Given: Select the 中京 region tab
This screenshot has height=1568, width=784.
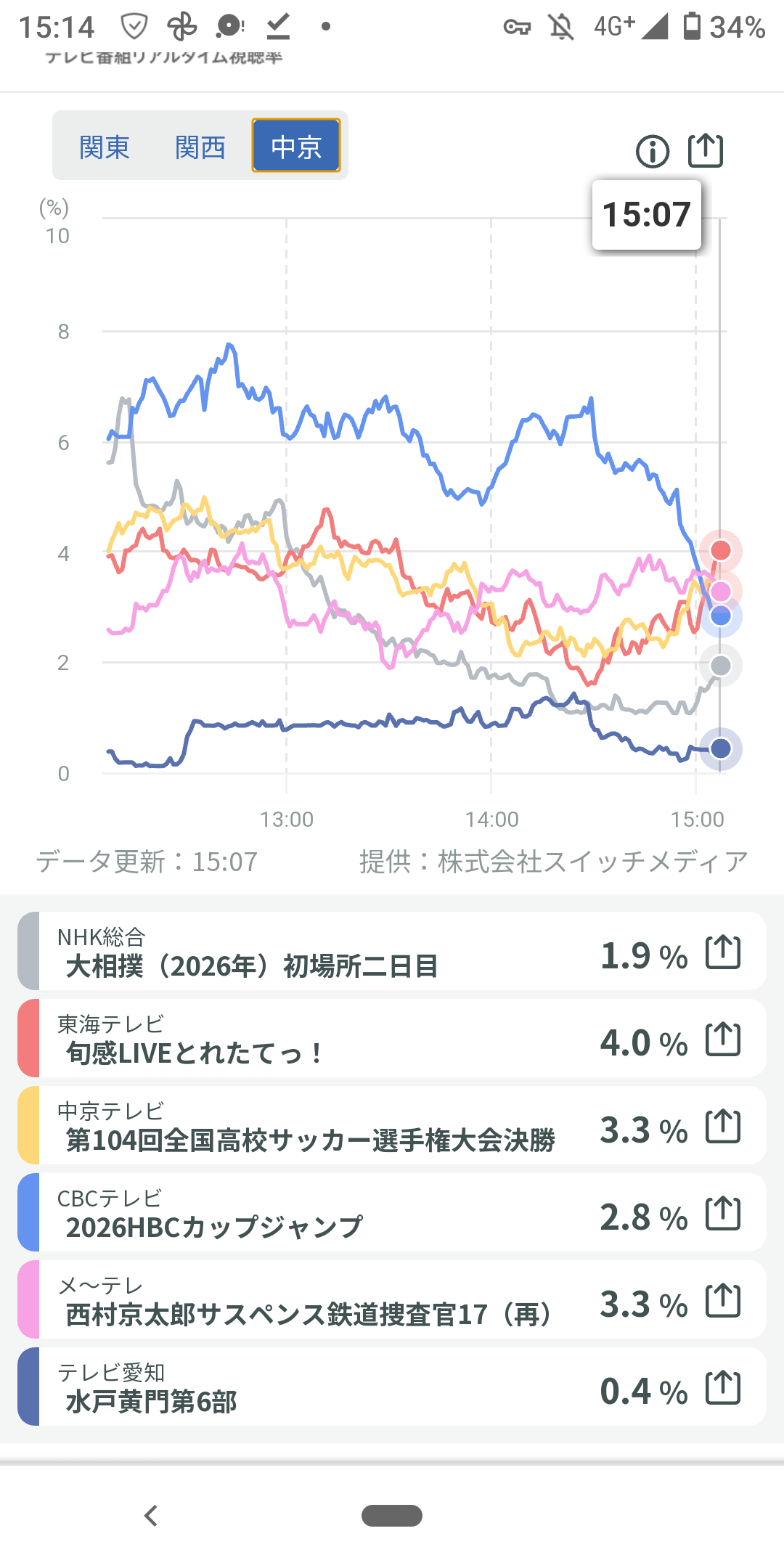Looking at the screenshot, I should point(296,146).
